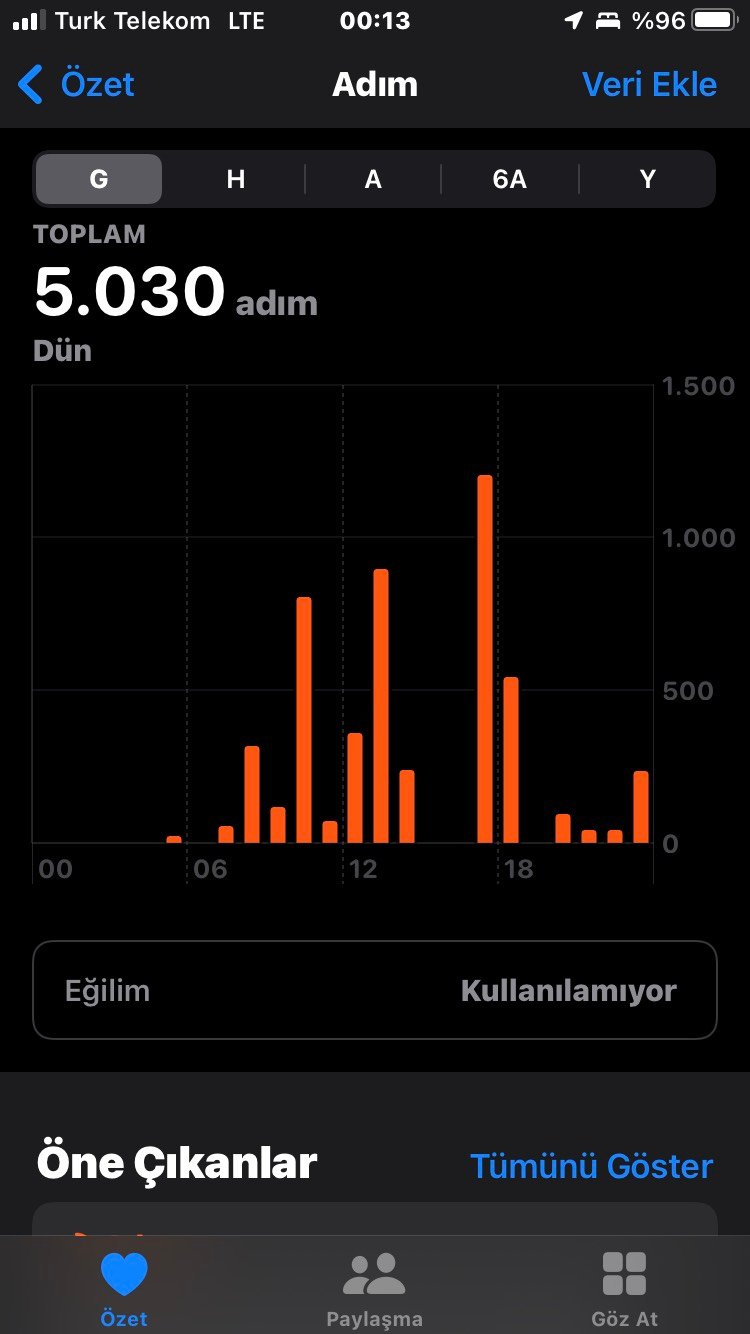Select the G daily view segment
The width and height of the screenshot is (750, 1334).
99,179
